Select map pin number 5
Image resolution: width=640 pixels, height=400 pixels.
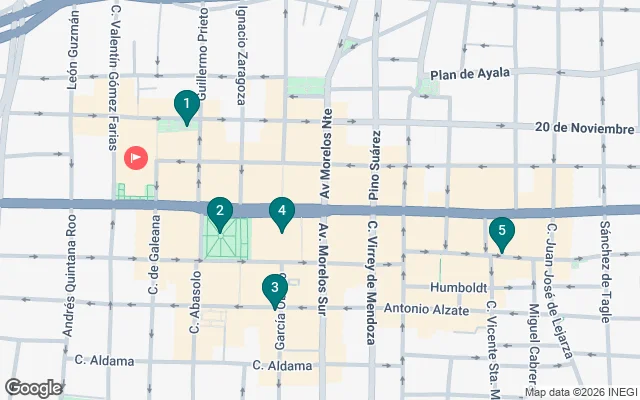click(502, 233)
